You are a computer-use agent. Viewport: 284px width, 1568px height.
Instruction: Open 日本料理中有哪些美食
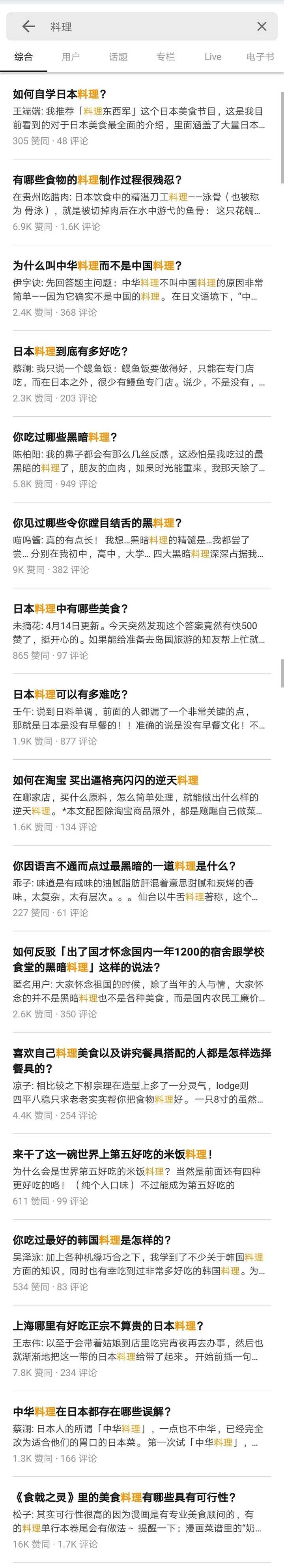pos(71,609)
